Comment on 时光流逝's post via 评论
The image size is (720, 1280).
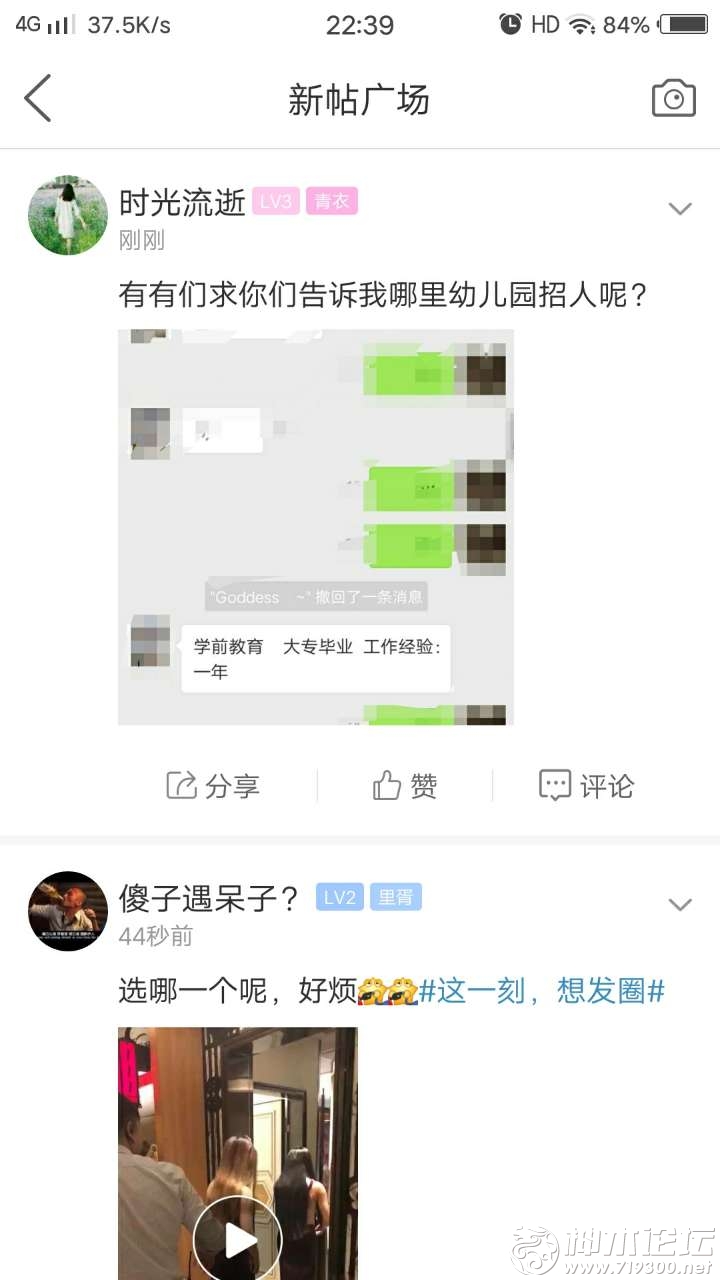click(586, 786)
